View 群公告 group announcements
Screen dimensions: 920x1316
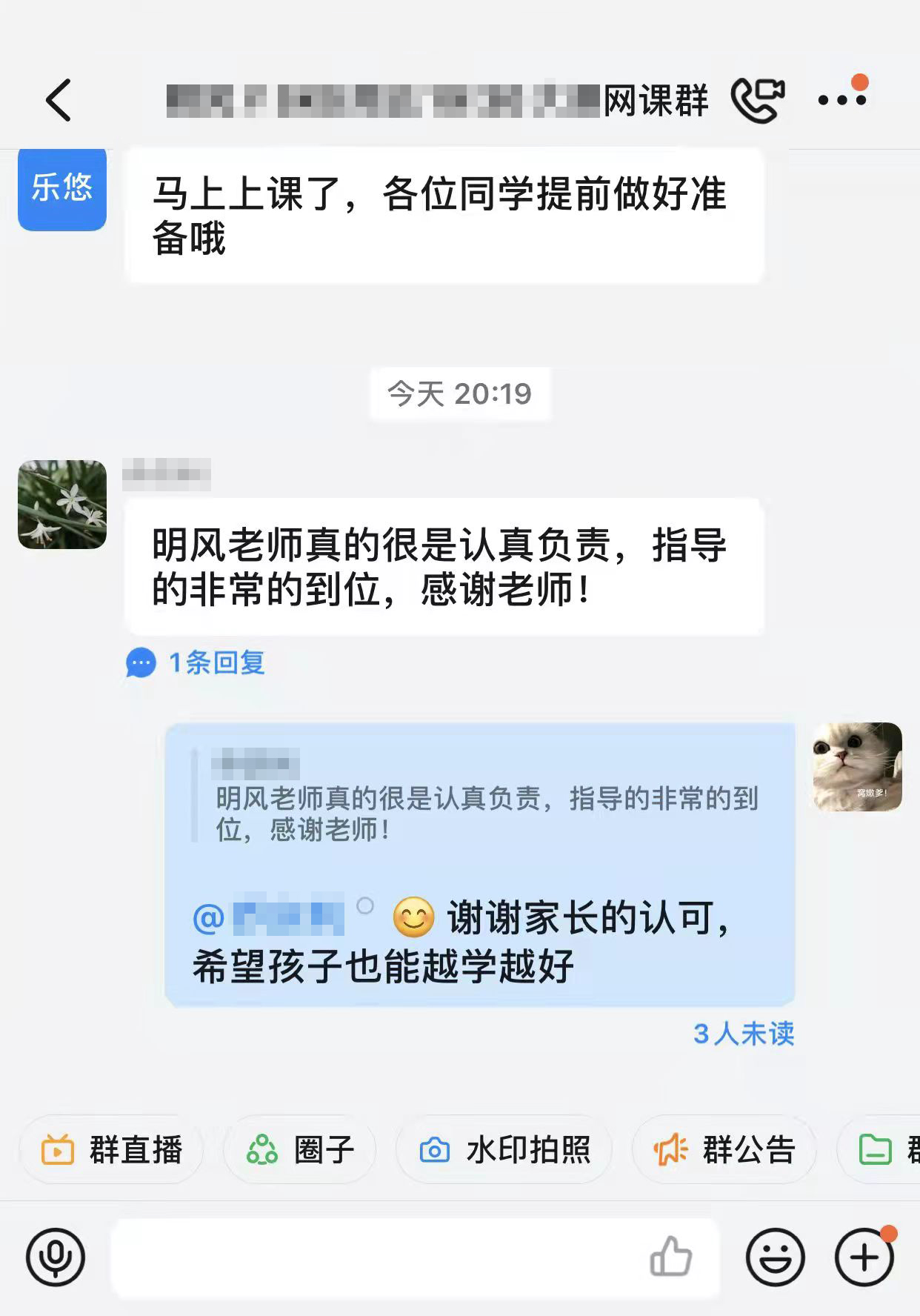click(724, 1150)
